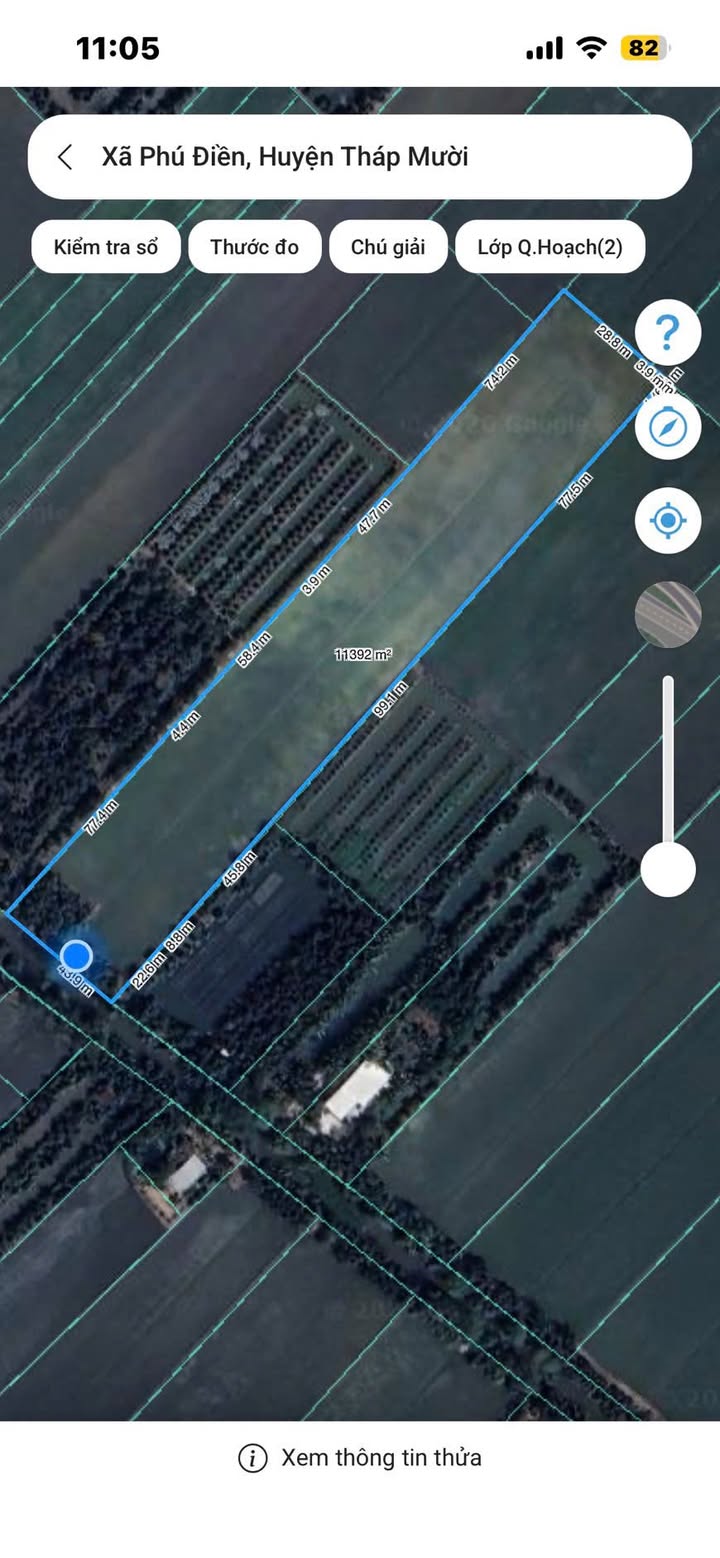The width and height of the screenshot is (720, 1558).
Task: Go back using the arrow icon
Action: point(66,157)
